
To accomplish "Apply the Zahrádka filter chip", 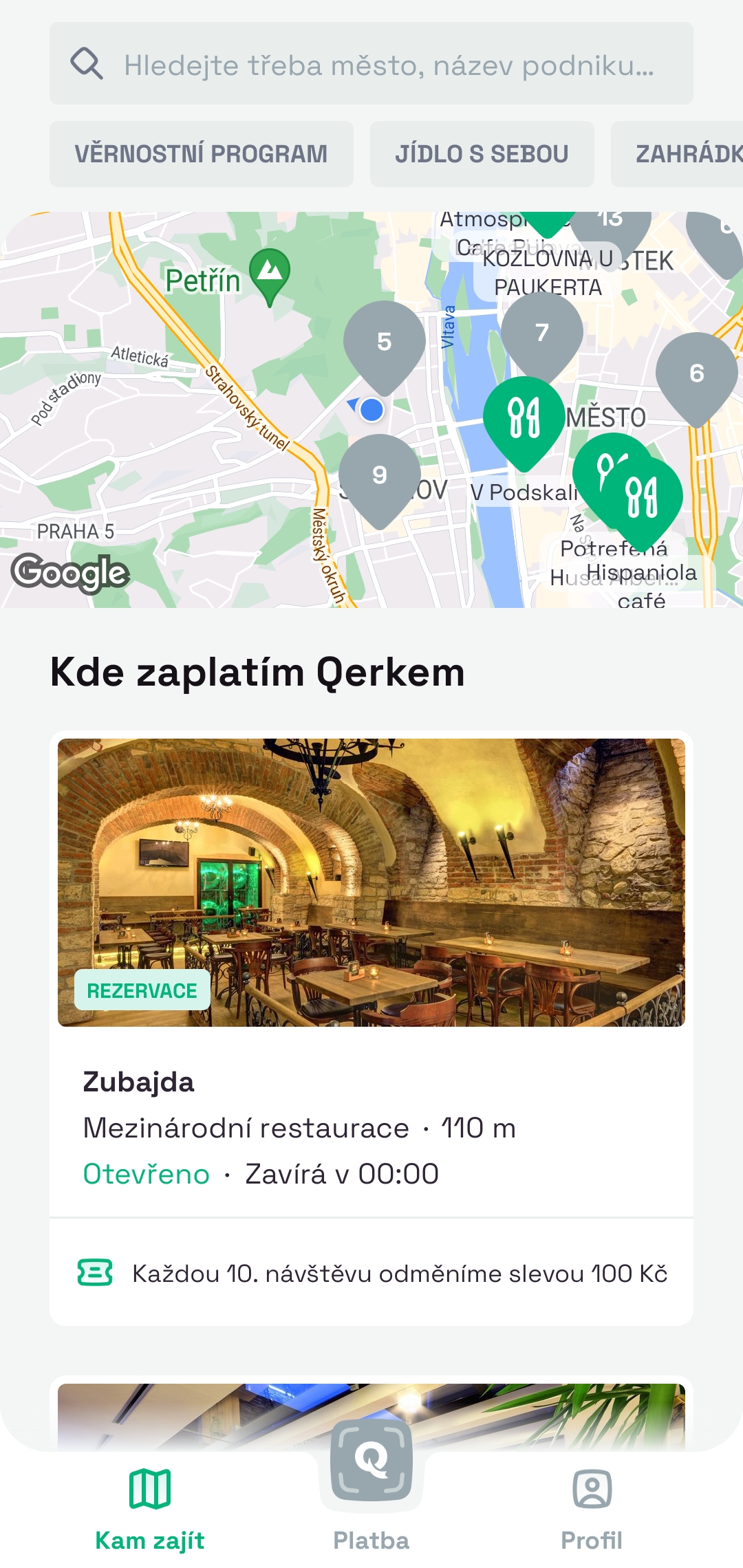I will (681, 154).
